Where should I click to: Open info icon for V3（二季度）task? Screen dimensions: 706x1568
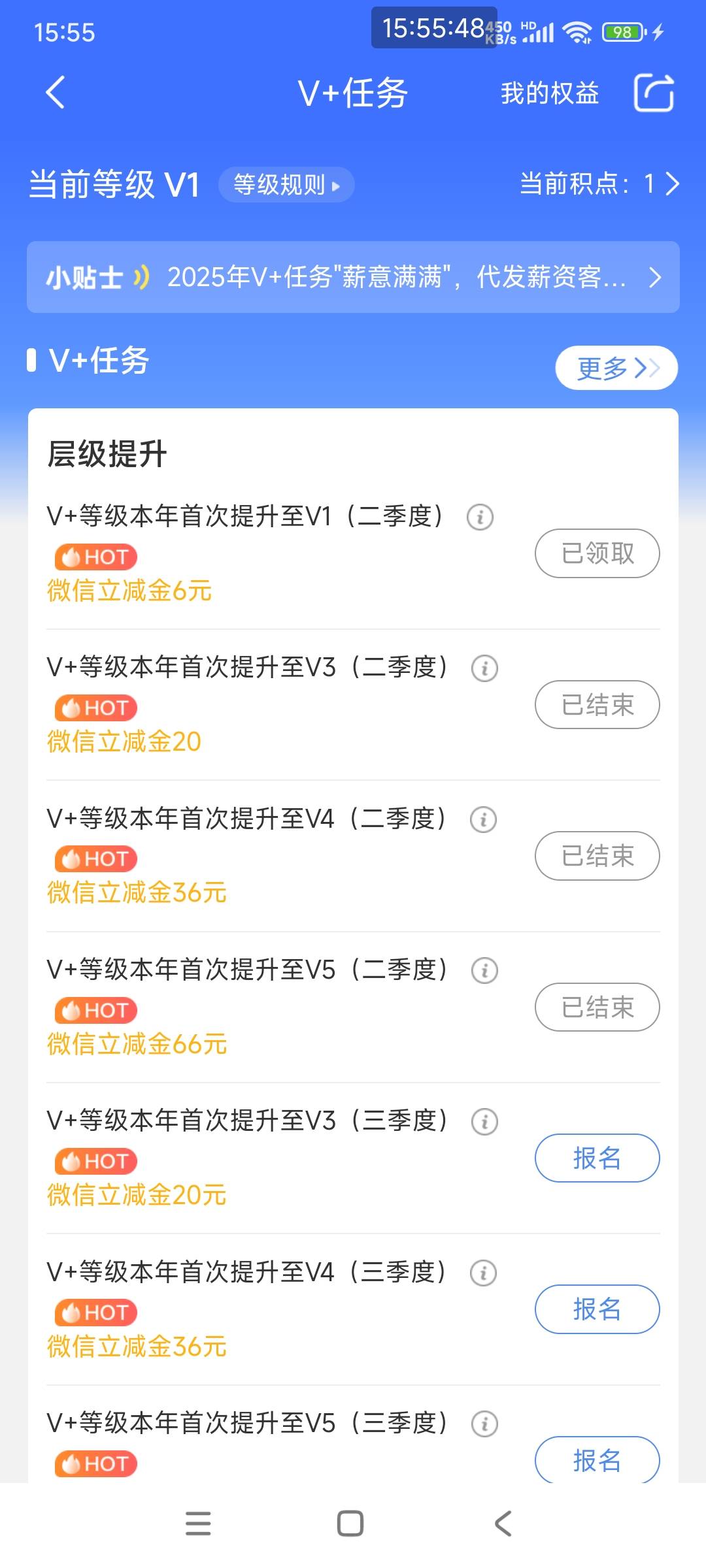click(x=484, y=668)
